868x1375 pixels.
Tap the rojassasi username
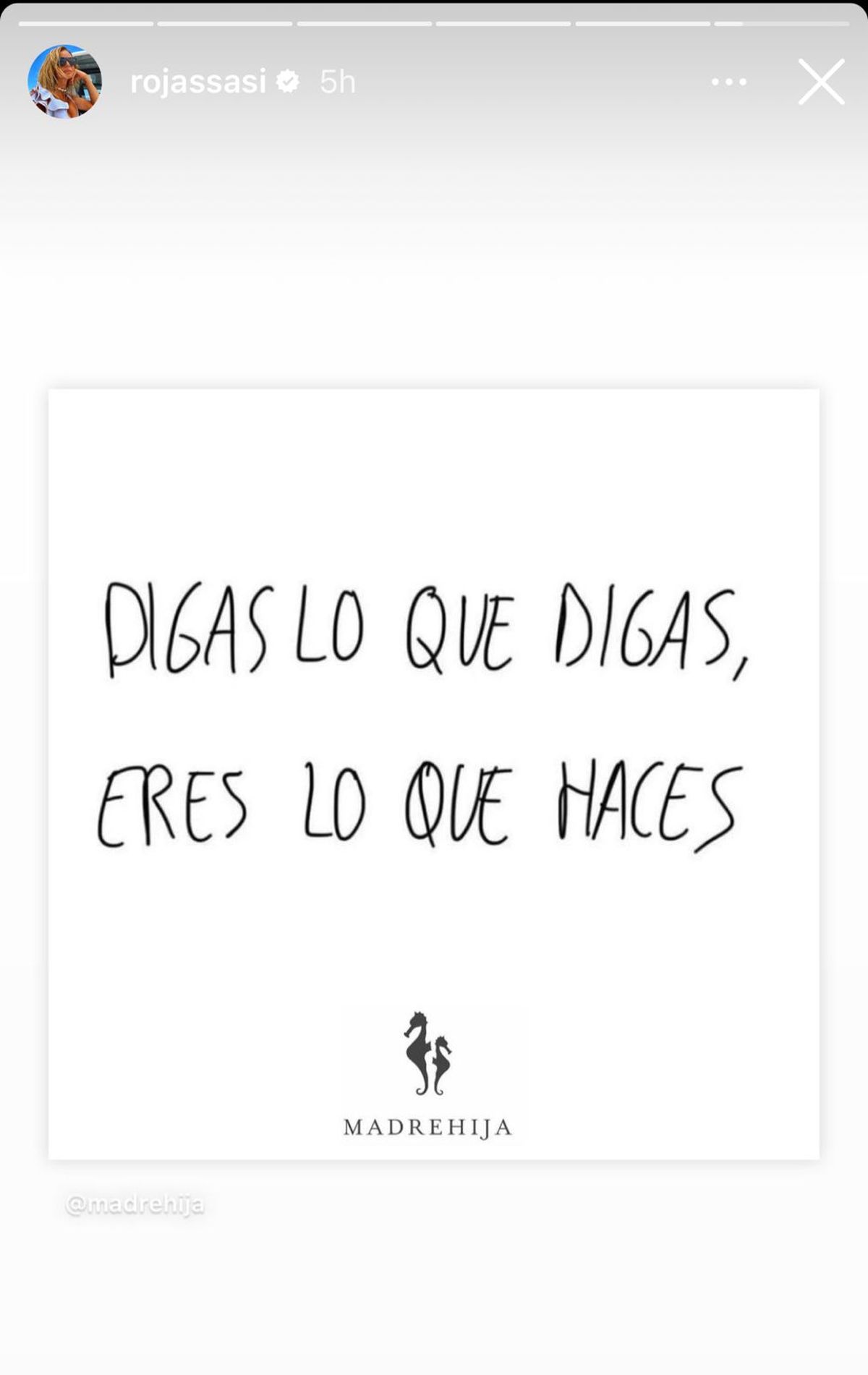point(198,82)
